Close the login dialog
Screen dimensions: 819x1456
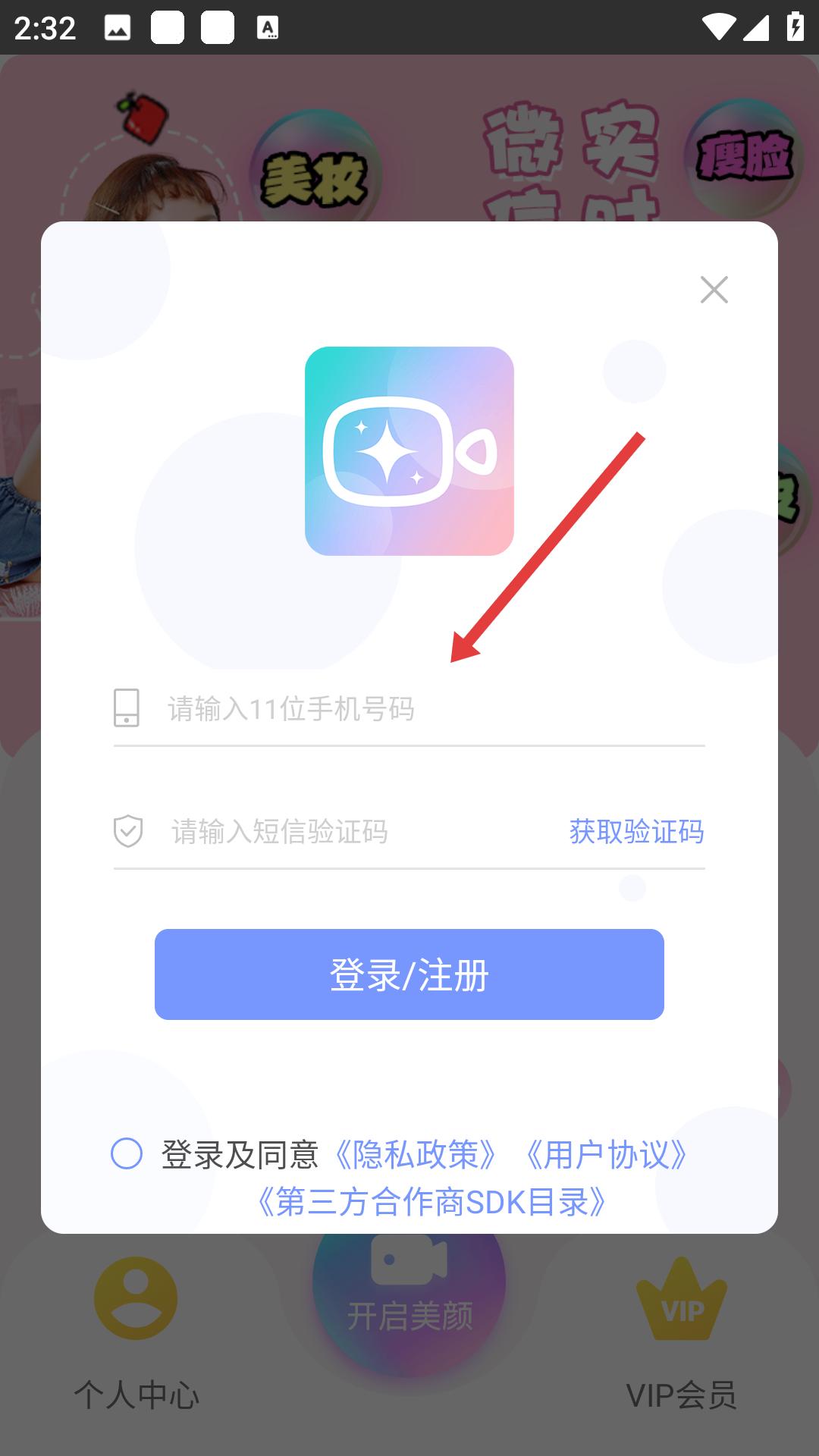714,290
